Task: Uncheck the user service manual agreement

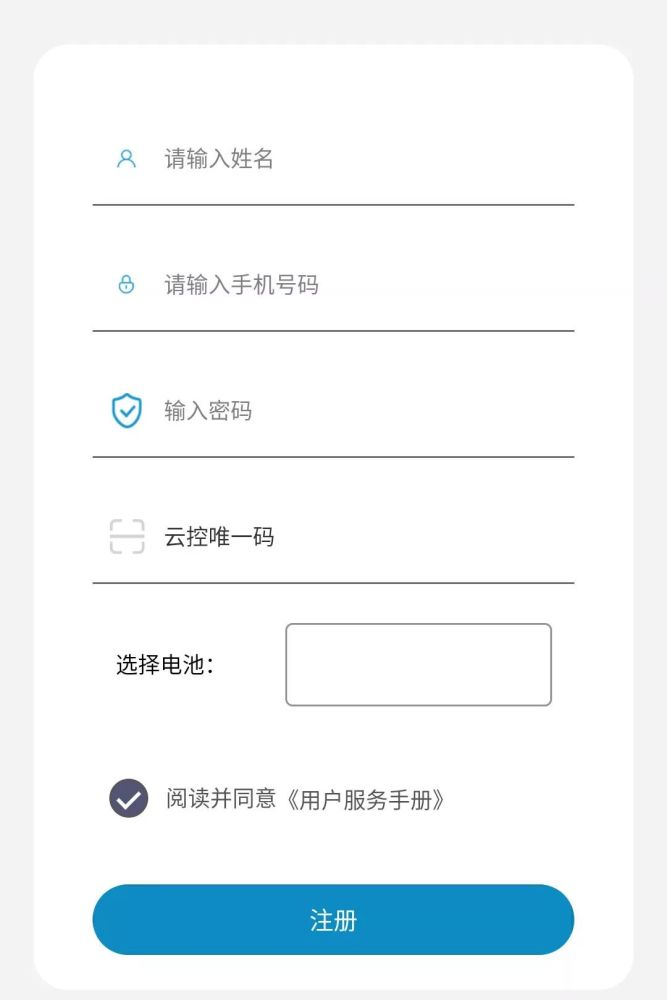Action: click(128, 799)
